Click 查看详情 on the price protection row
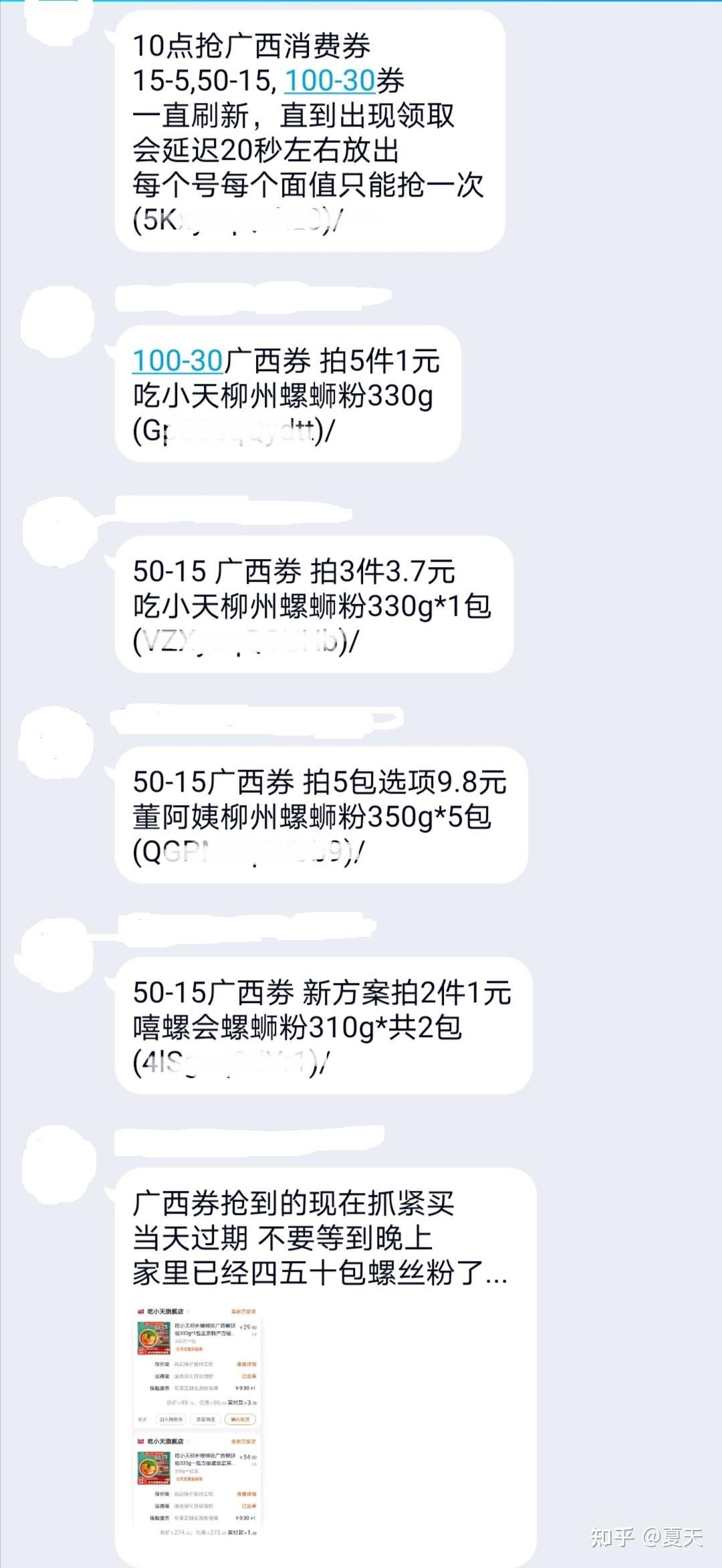The width and height of the screenshot is (722, 1568). tap(247, 1364)
